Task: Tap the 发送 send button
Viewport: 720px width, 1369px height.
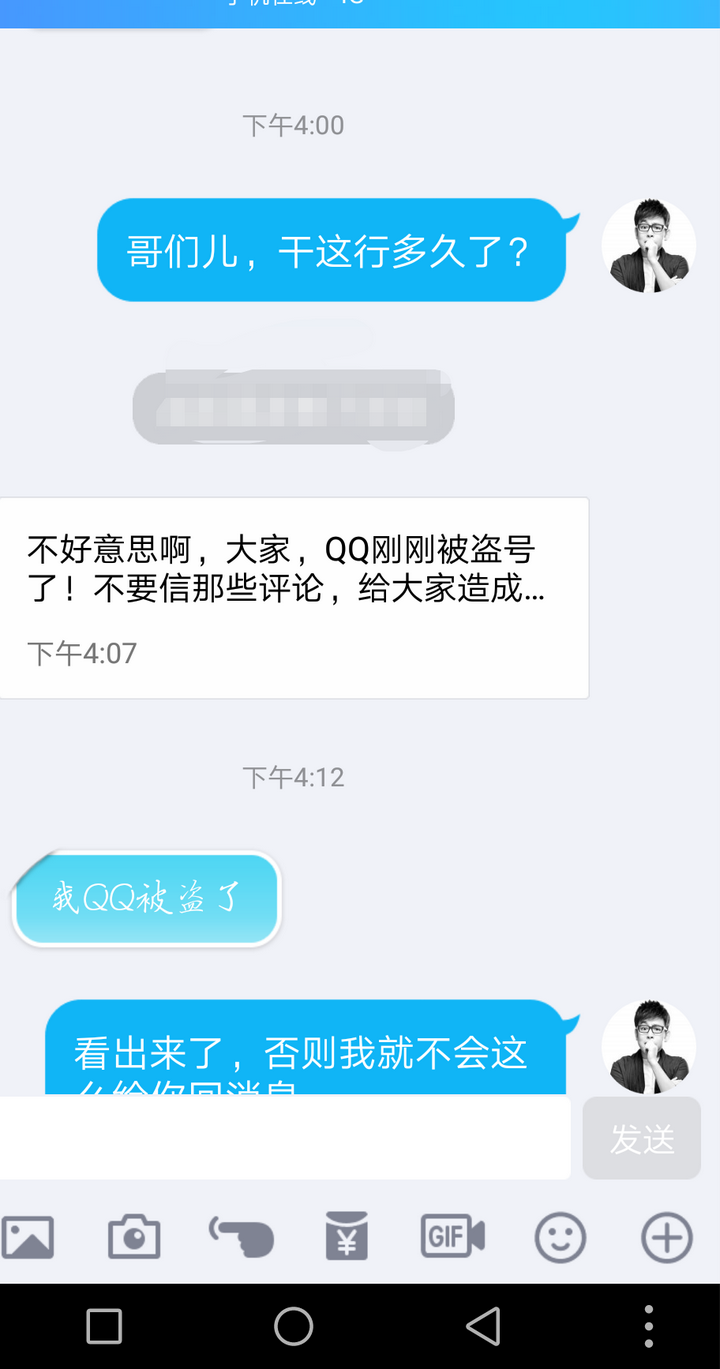Action: pyautogui.click(x=642, y=1138)
